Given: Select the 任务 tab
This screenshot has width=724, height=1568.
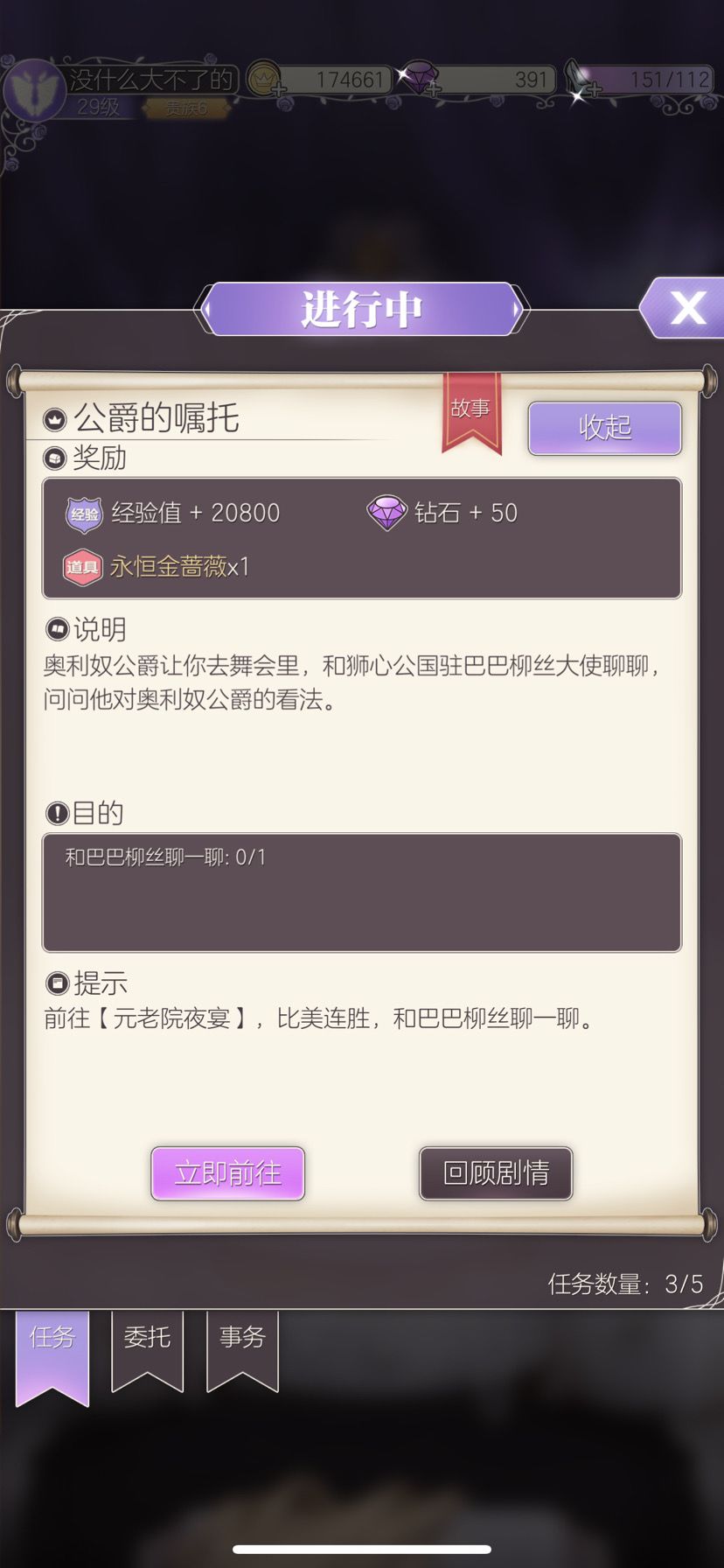Looking at the screenshot, I should (51, 1339).
